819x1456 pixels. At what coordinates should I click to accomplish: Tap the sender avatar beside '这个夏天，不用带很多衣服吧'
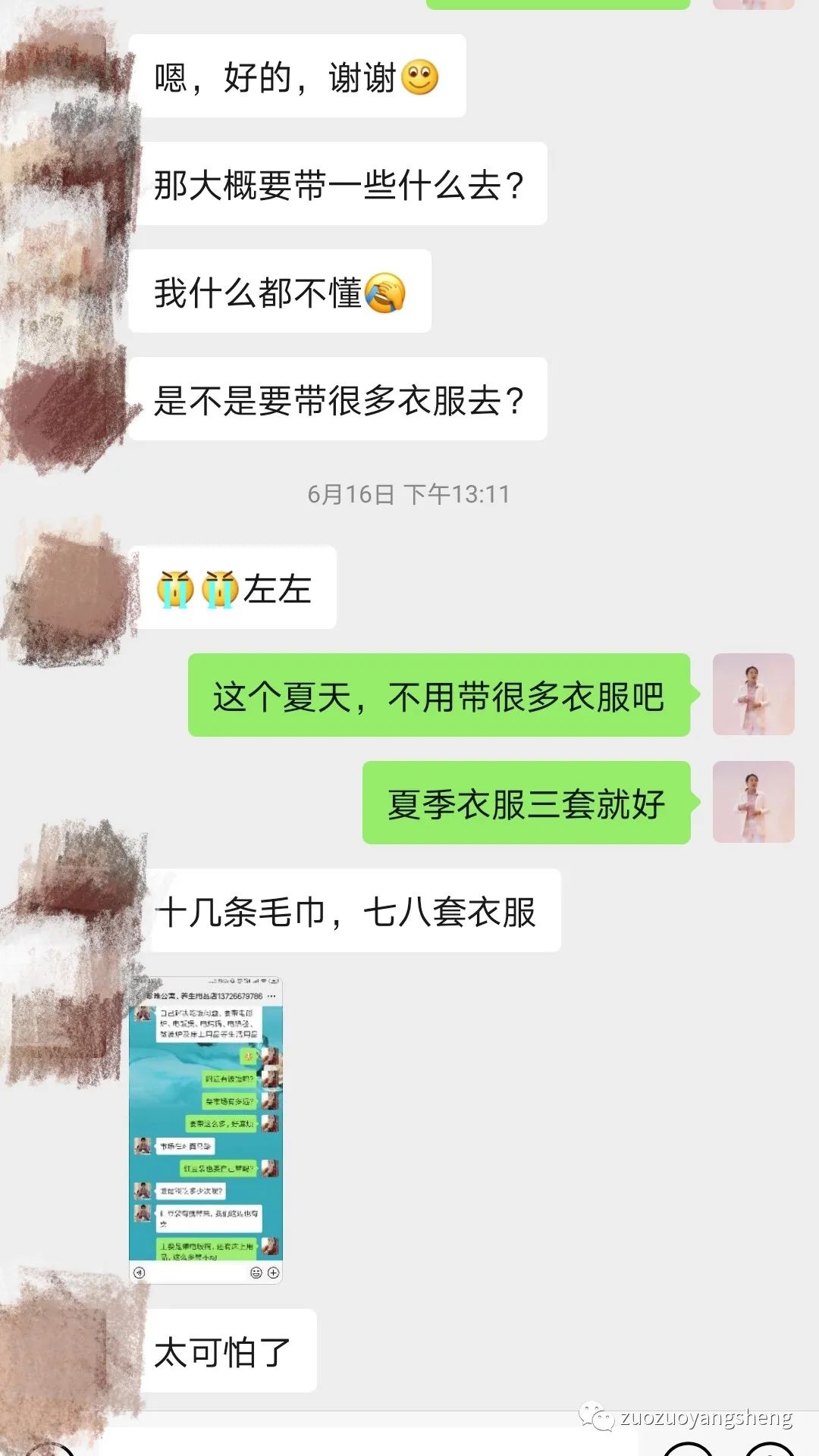coord(754,694)
